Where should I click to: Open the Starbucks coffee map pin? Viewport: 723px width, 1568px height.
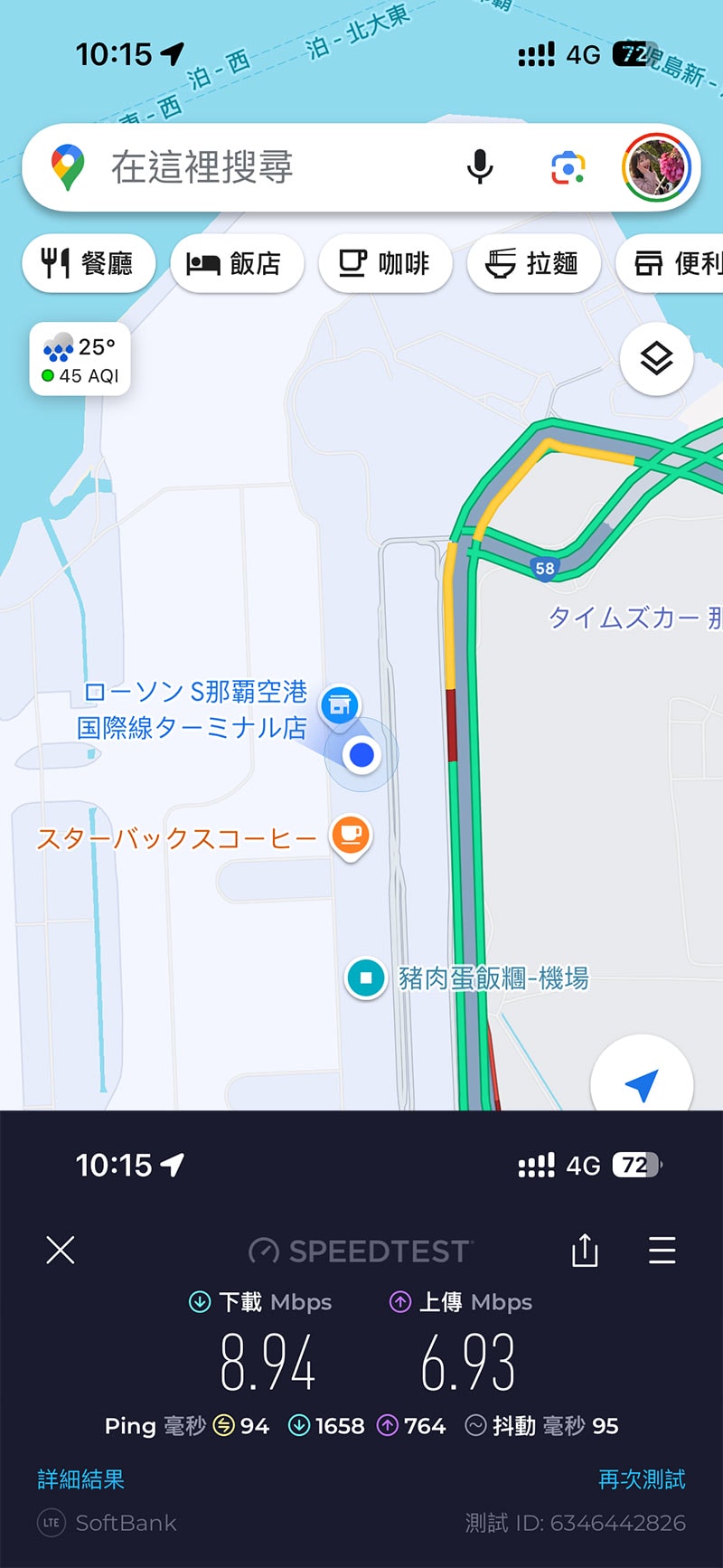coord(351,836)
